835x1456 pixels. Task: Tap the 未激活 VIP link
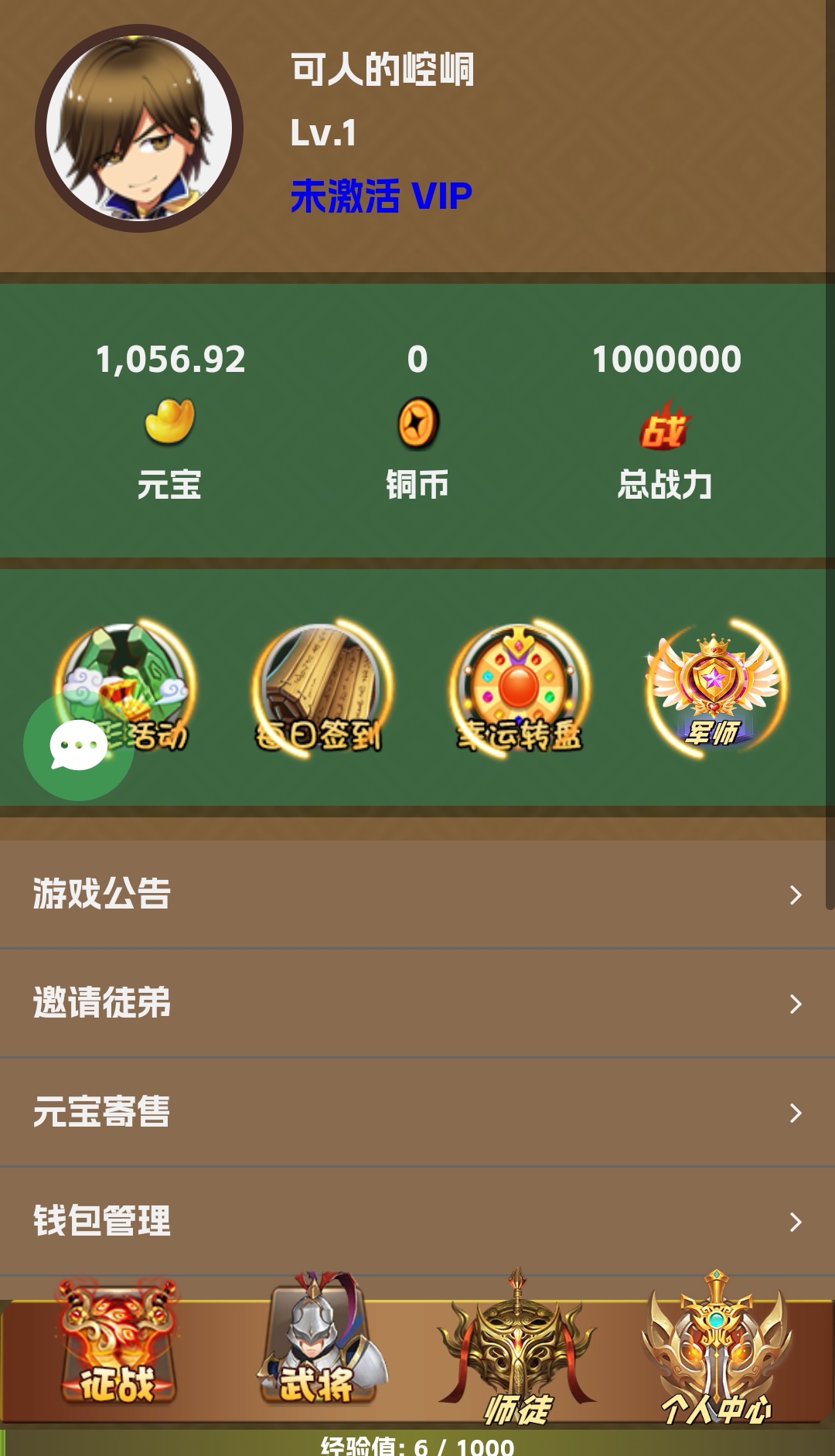pyautogui.click(x=381, y=196)
